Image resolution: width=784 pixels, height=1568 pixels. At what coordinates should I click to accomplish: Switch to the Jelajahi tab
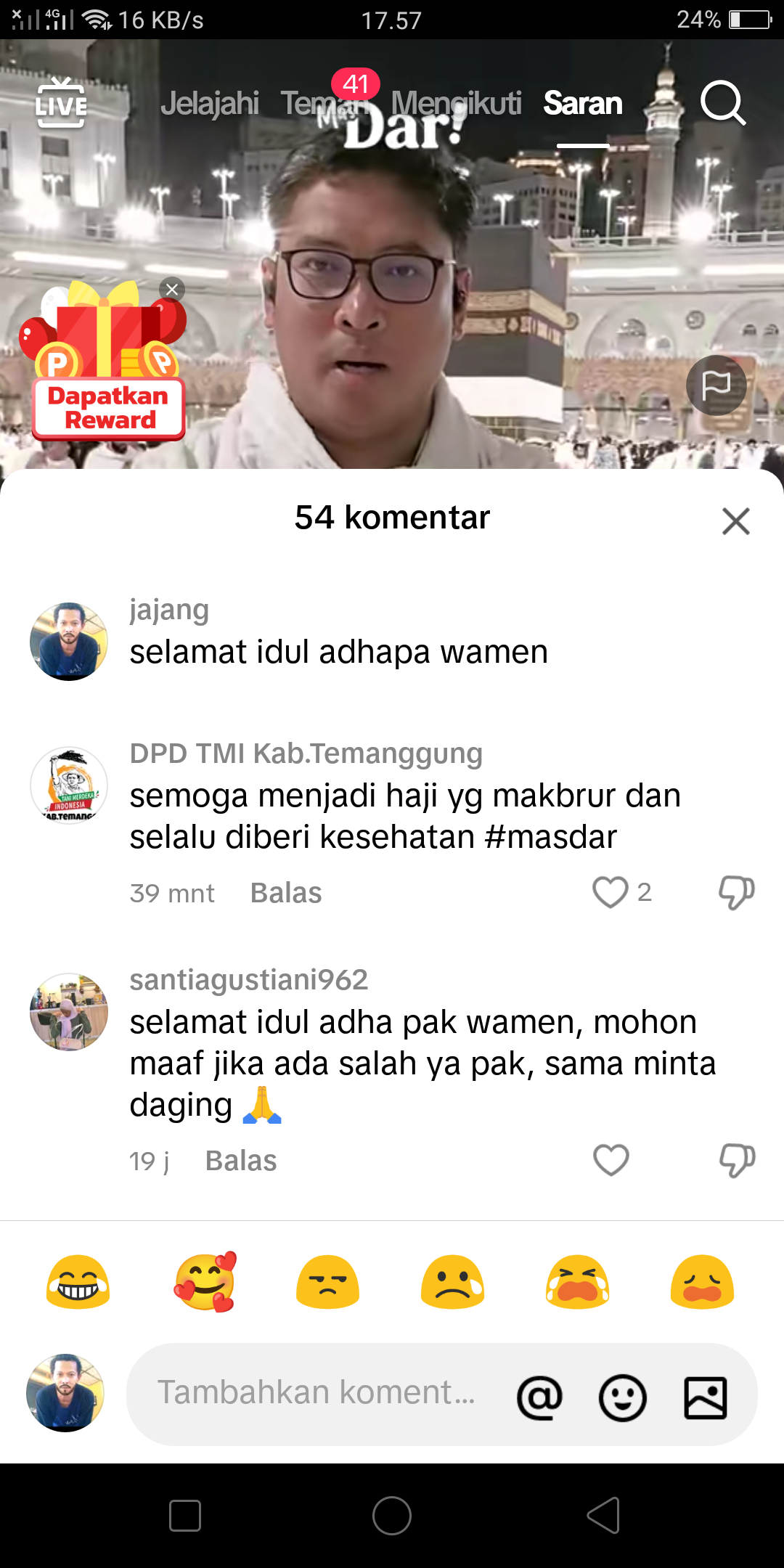click(210, 103)
